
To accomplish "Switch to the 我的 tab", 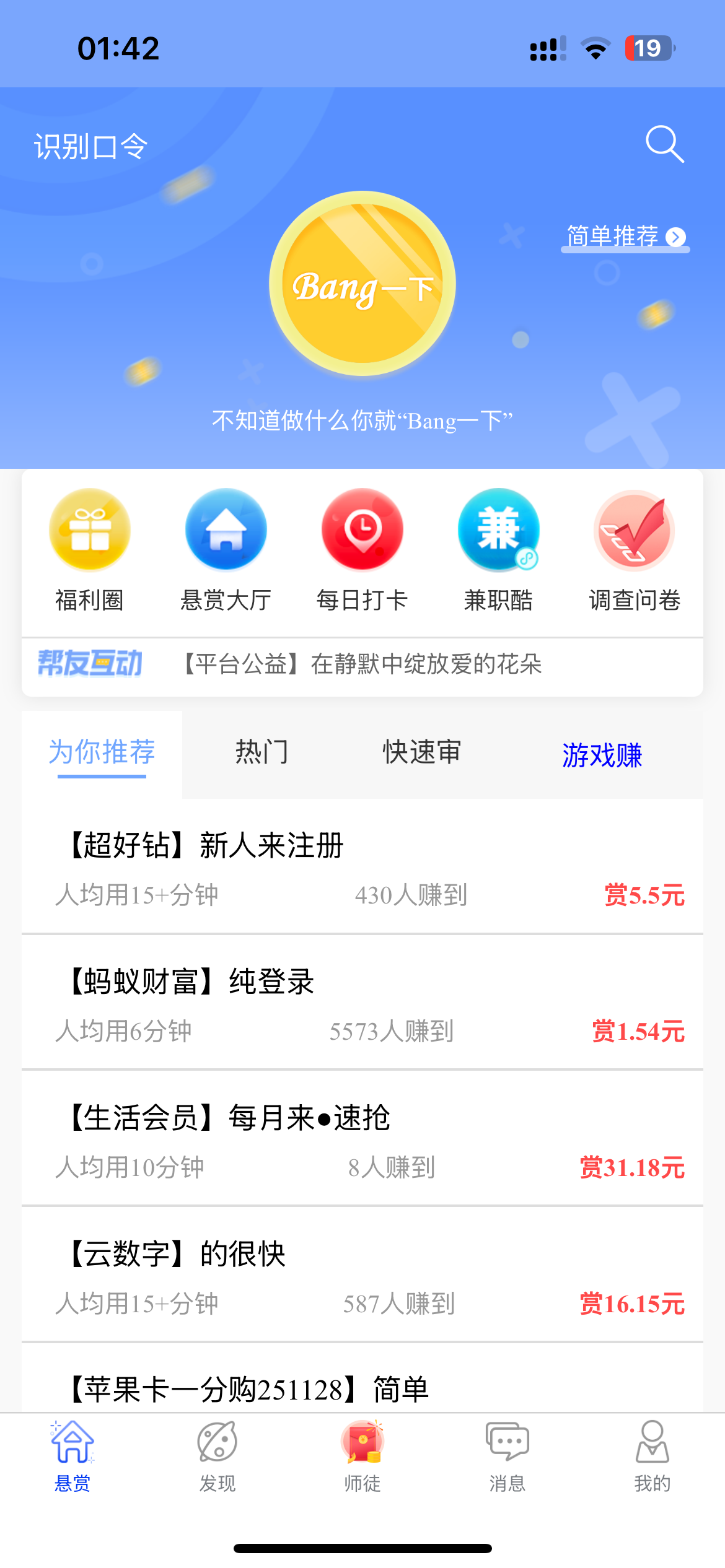I will [652, 1457].
